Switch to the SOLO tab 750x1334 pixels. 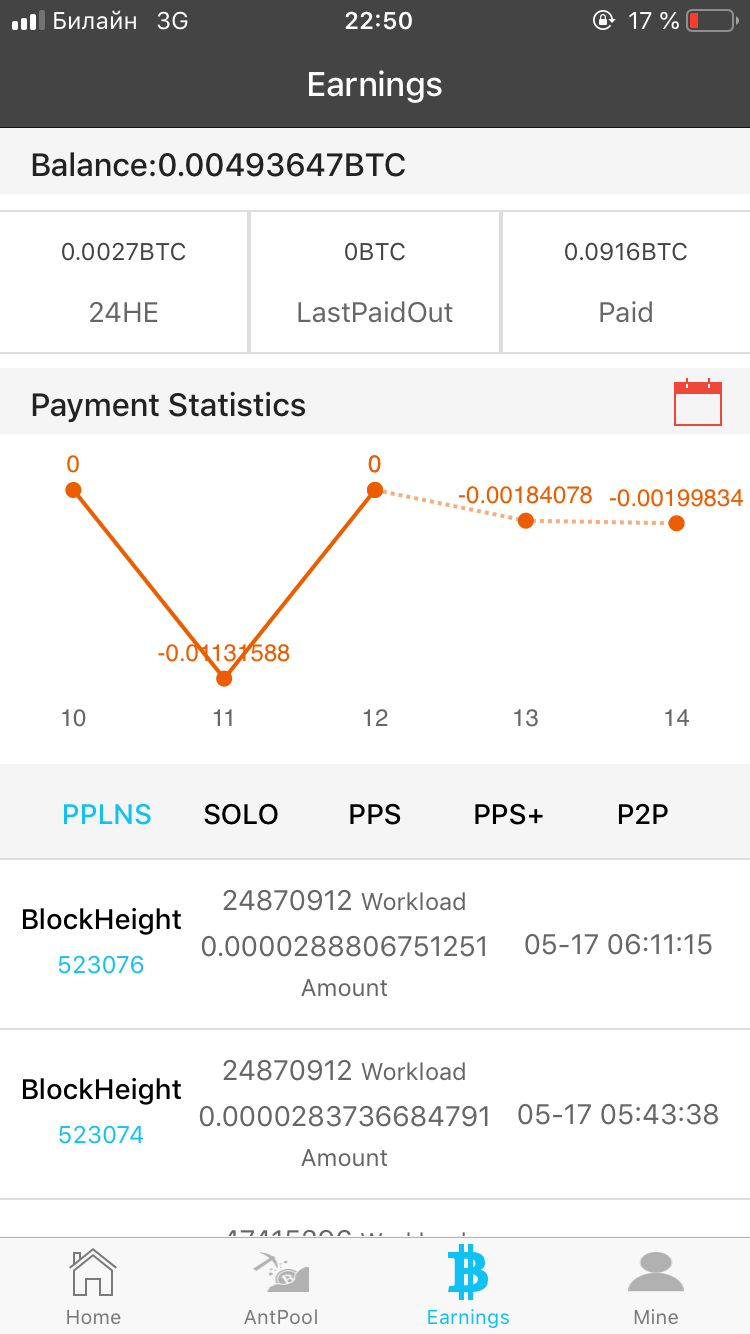tap(241, 814)
